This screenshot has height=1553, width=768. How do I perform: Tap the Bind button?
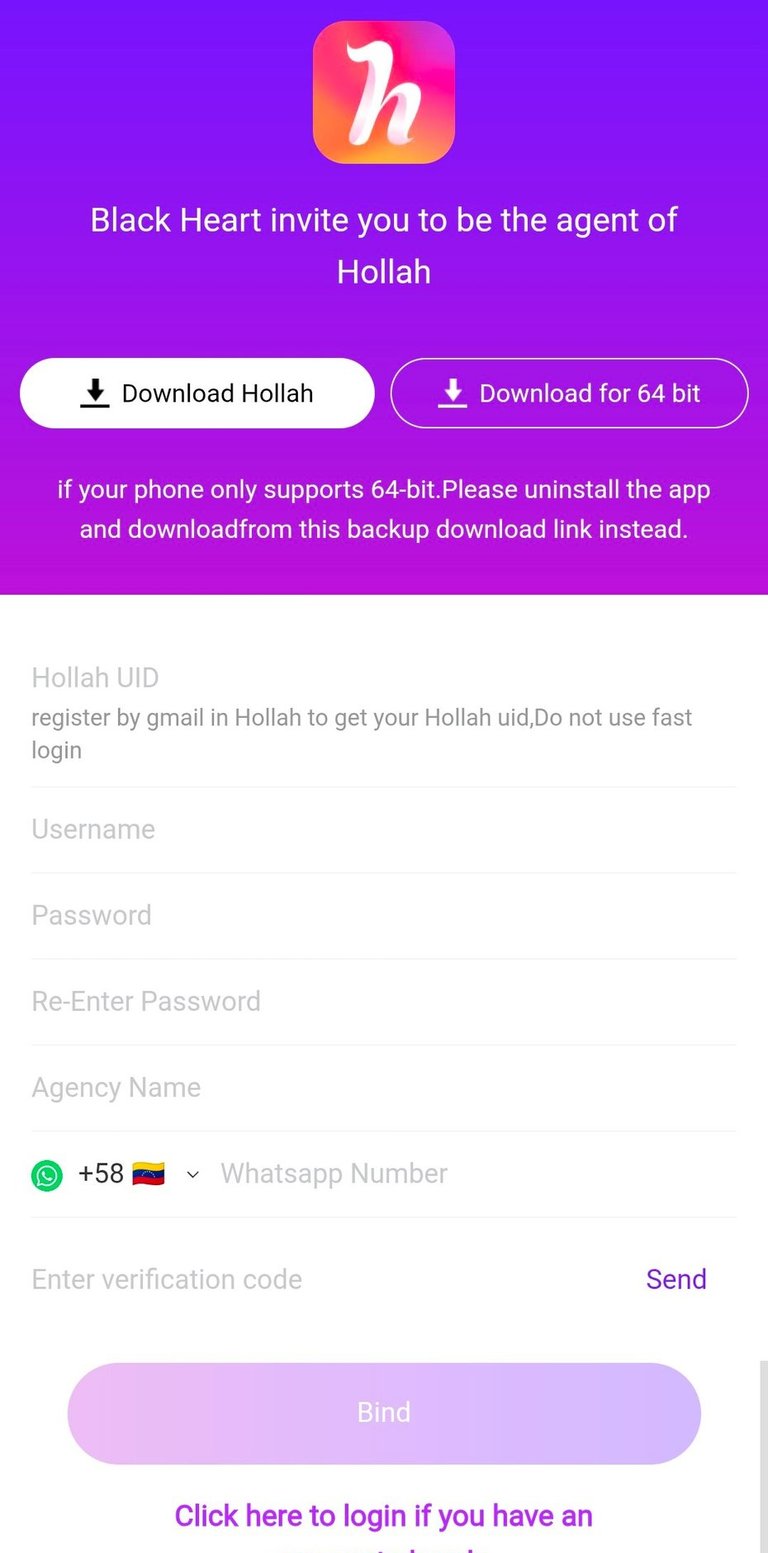(384, 1413)
